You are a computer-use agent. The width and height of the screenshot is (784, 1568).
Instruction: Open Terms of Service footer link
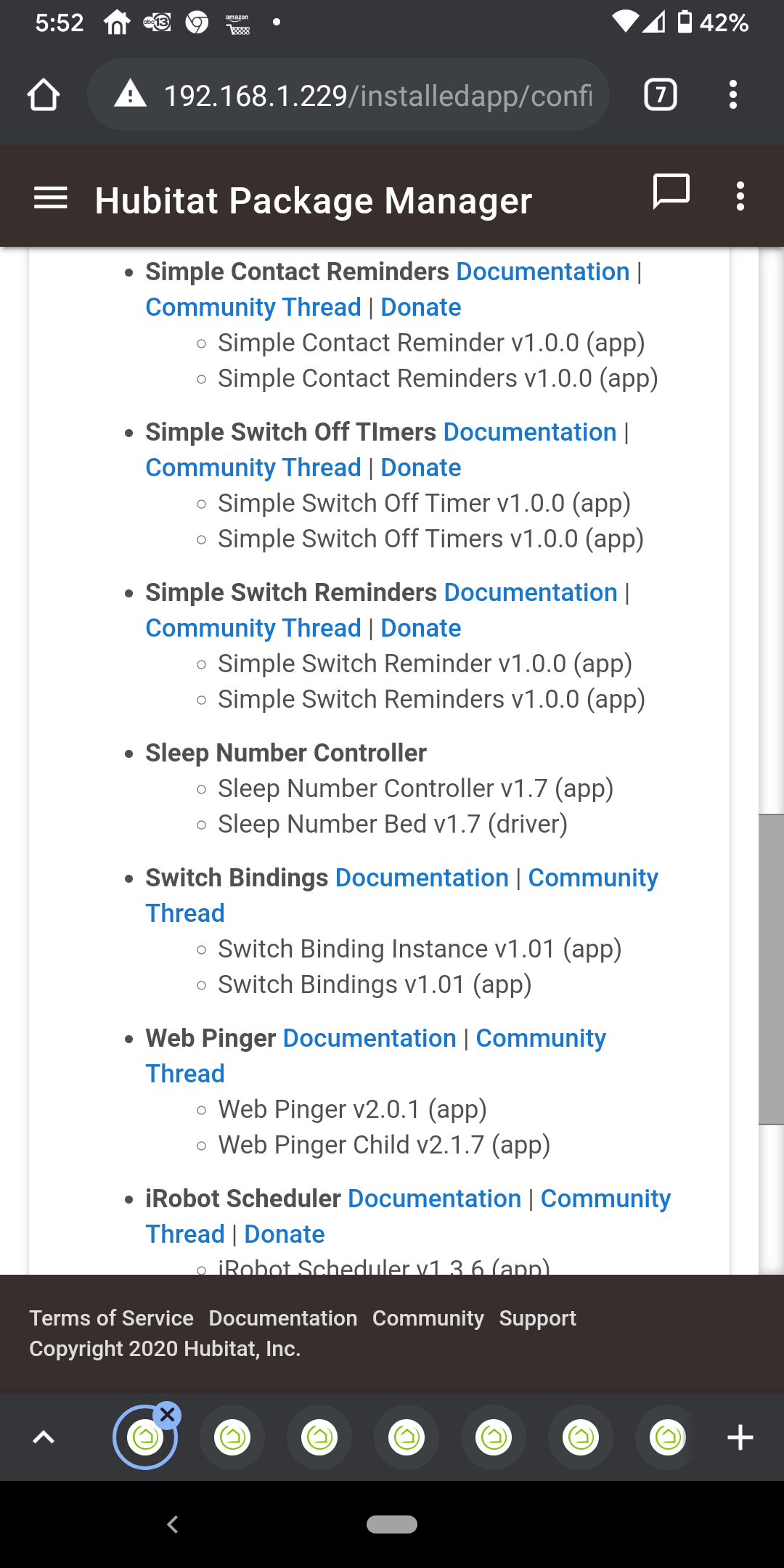(112, 1318)
